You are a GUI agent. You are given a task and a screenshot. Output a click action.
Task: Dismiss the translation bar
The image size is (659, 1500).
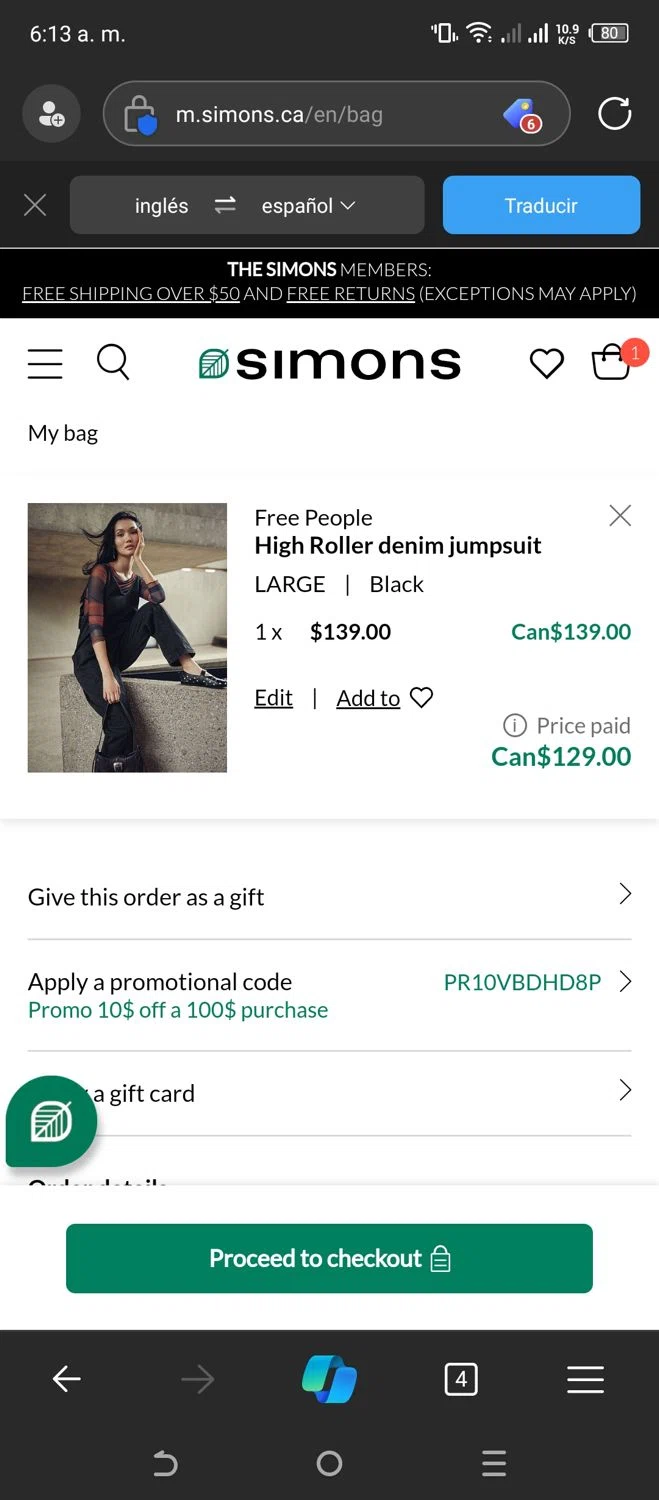pyautogui.click(x=35, y=205)
